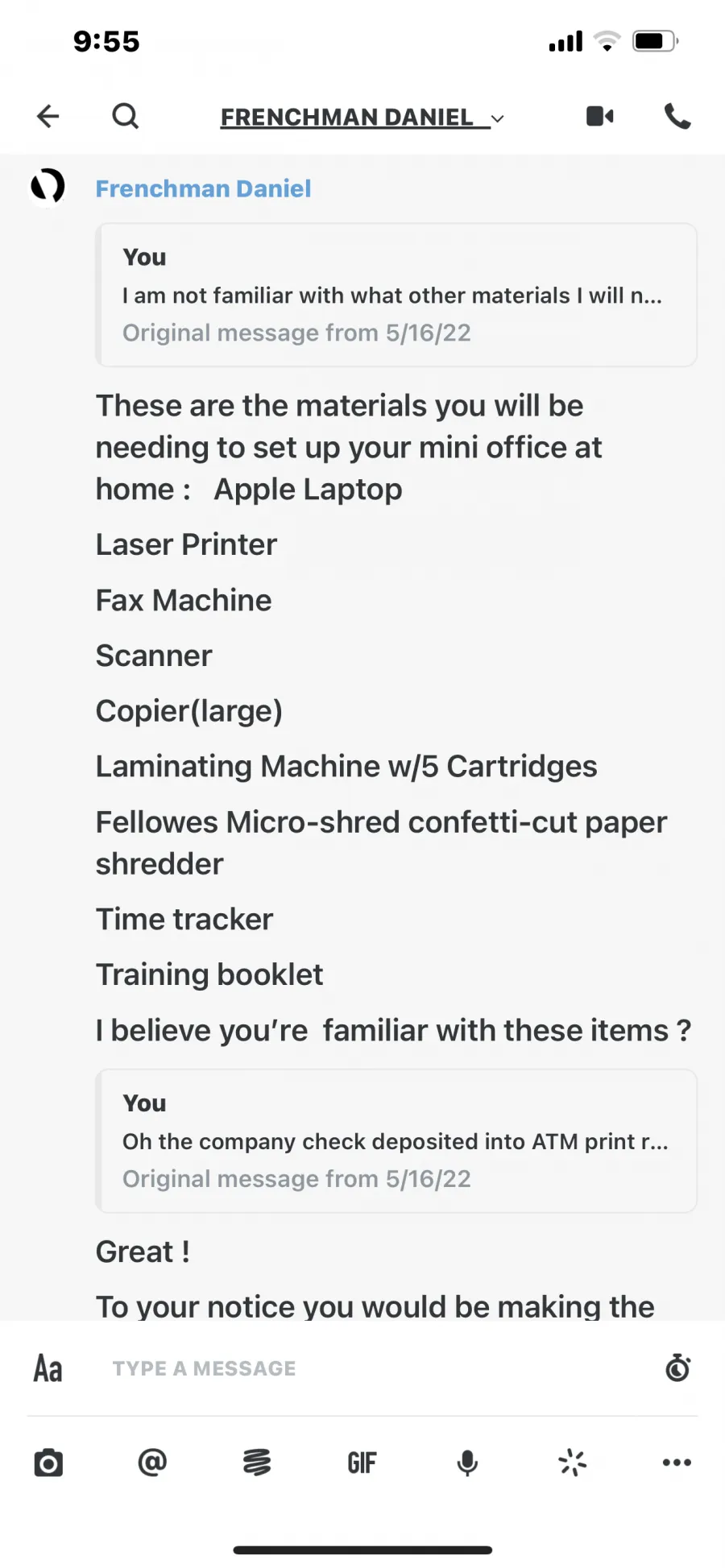Search within this conversation

click(x=125, y=117)
